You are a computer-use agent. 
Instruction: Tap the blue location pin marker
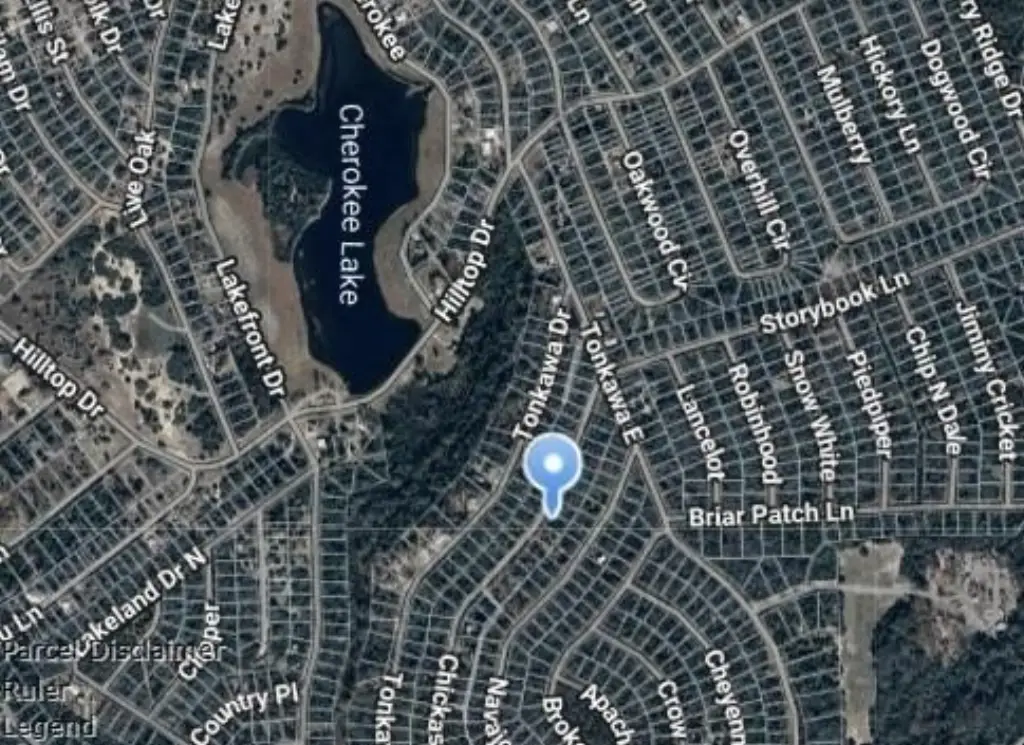(552, 466)
